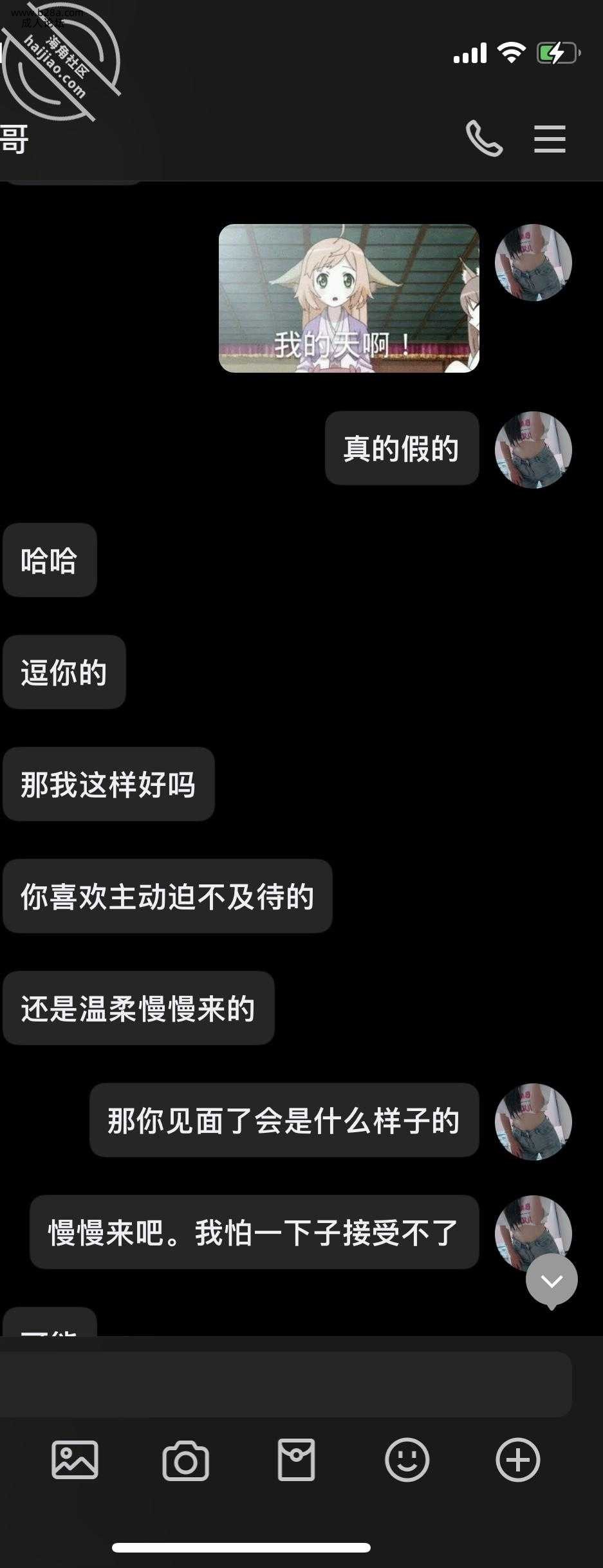603x1568 pixels.
Task: Open the emoji sticker panel
Action: point(407,1461)
